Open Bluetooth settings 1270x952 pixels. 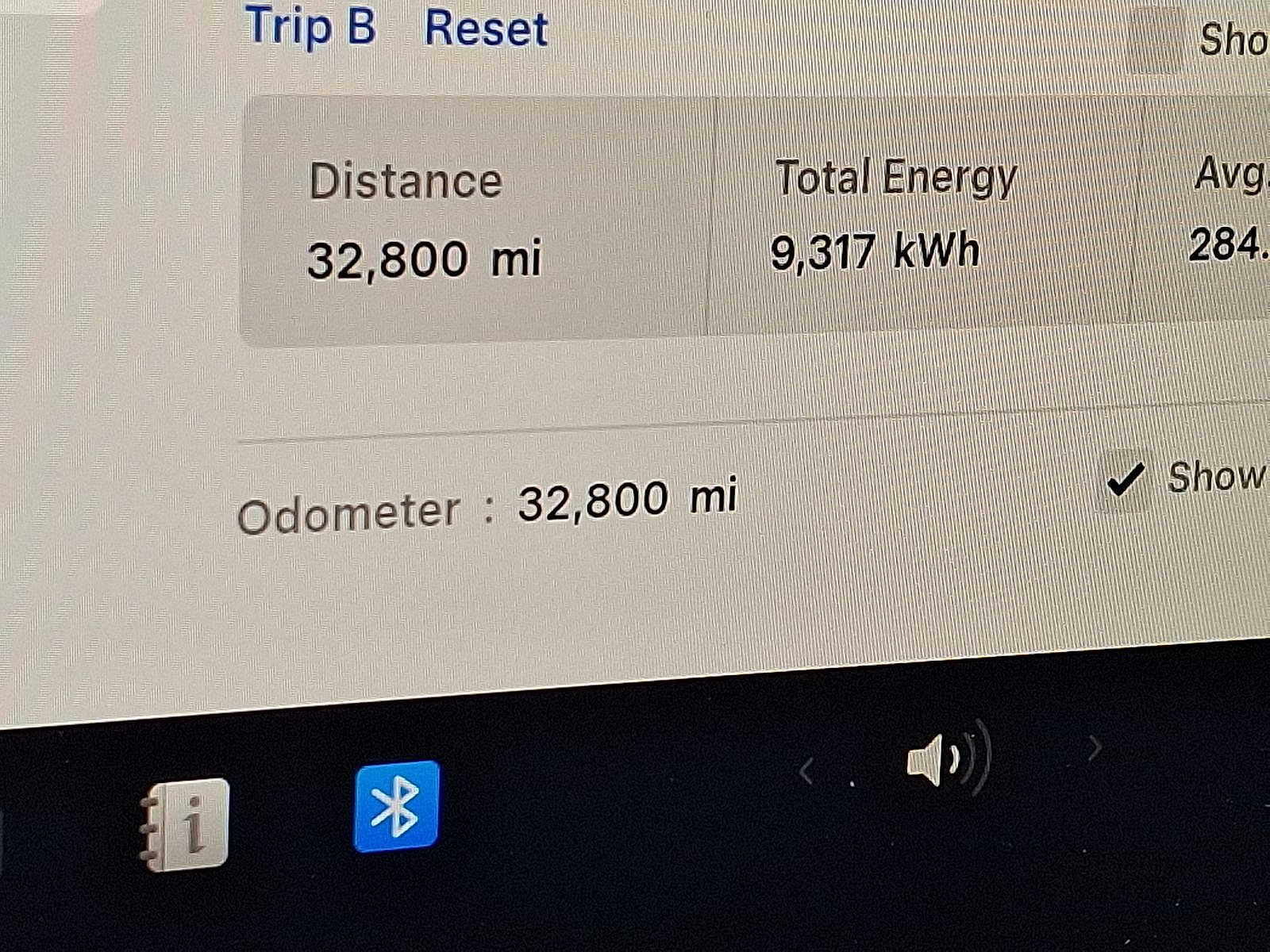[396, 806]
